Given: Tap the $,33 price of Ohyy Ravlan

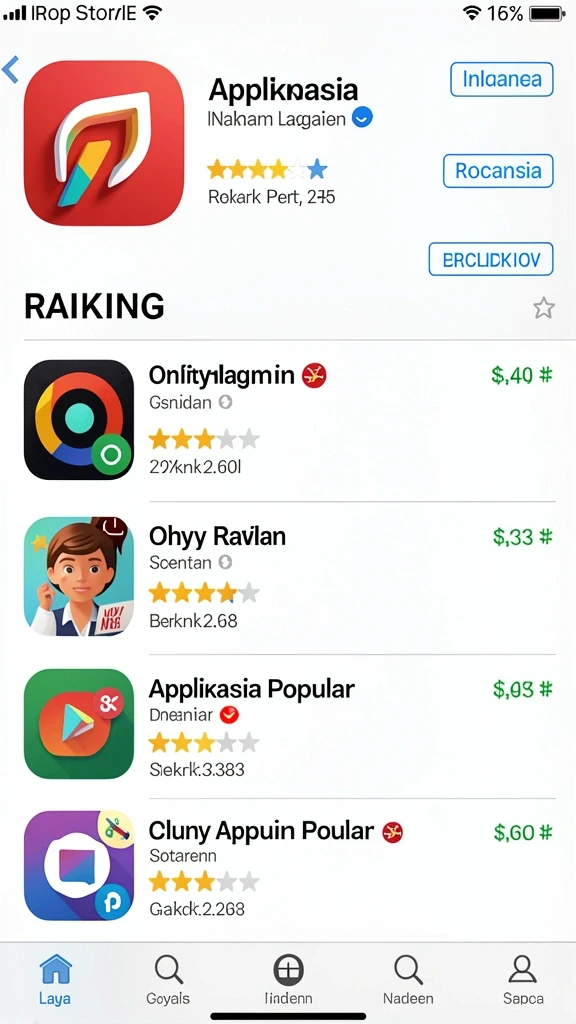Looking at the screenshot, I should 522,537.
